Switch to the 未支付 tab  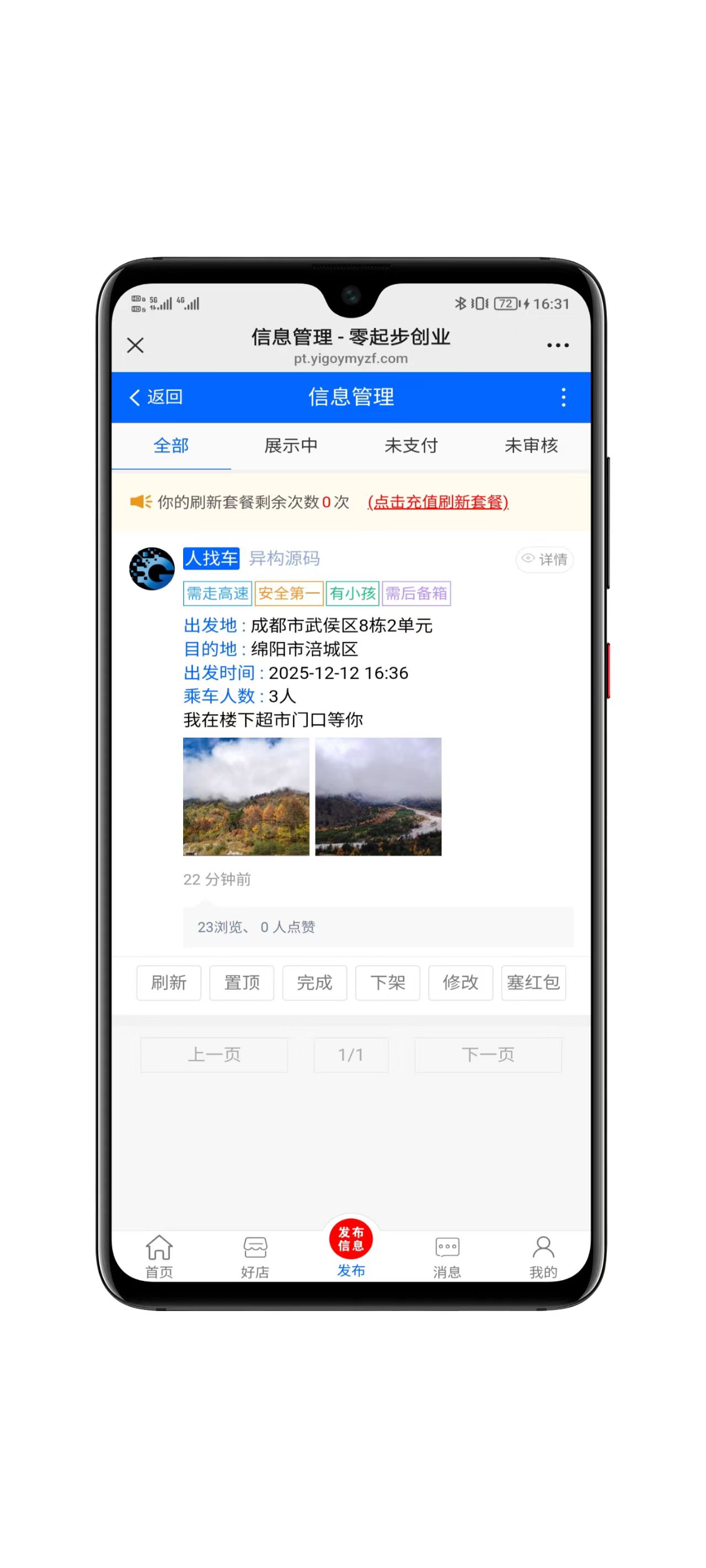pyautogui.click(x=410, y=445)
